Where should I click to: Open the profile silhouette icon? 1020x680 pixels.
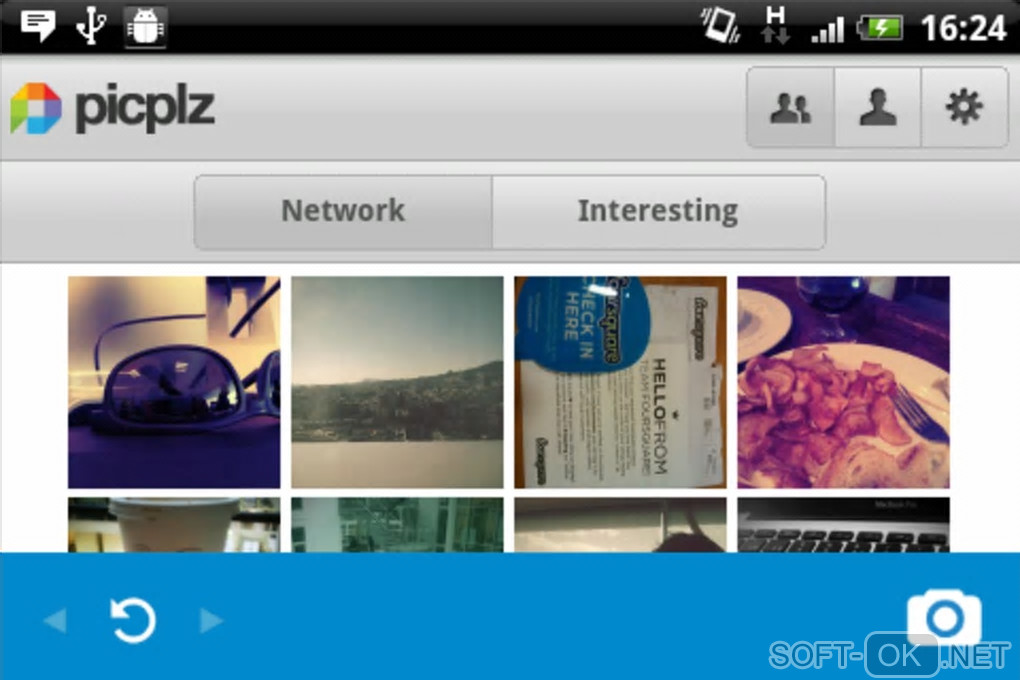pos(877,108)
